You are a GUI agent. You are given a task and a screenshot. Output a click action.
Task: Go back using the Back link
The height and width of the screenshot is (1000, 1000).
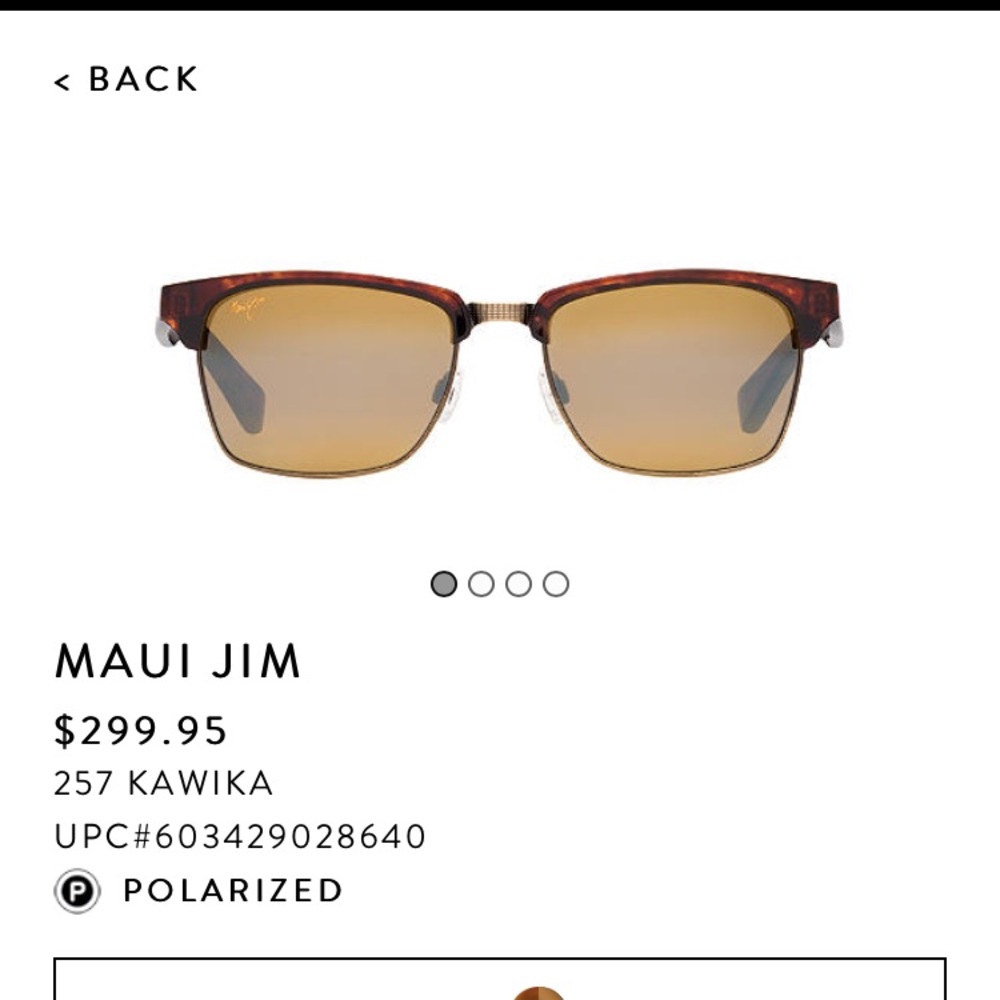pos(127,79)
